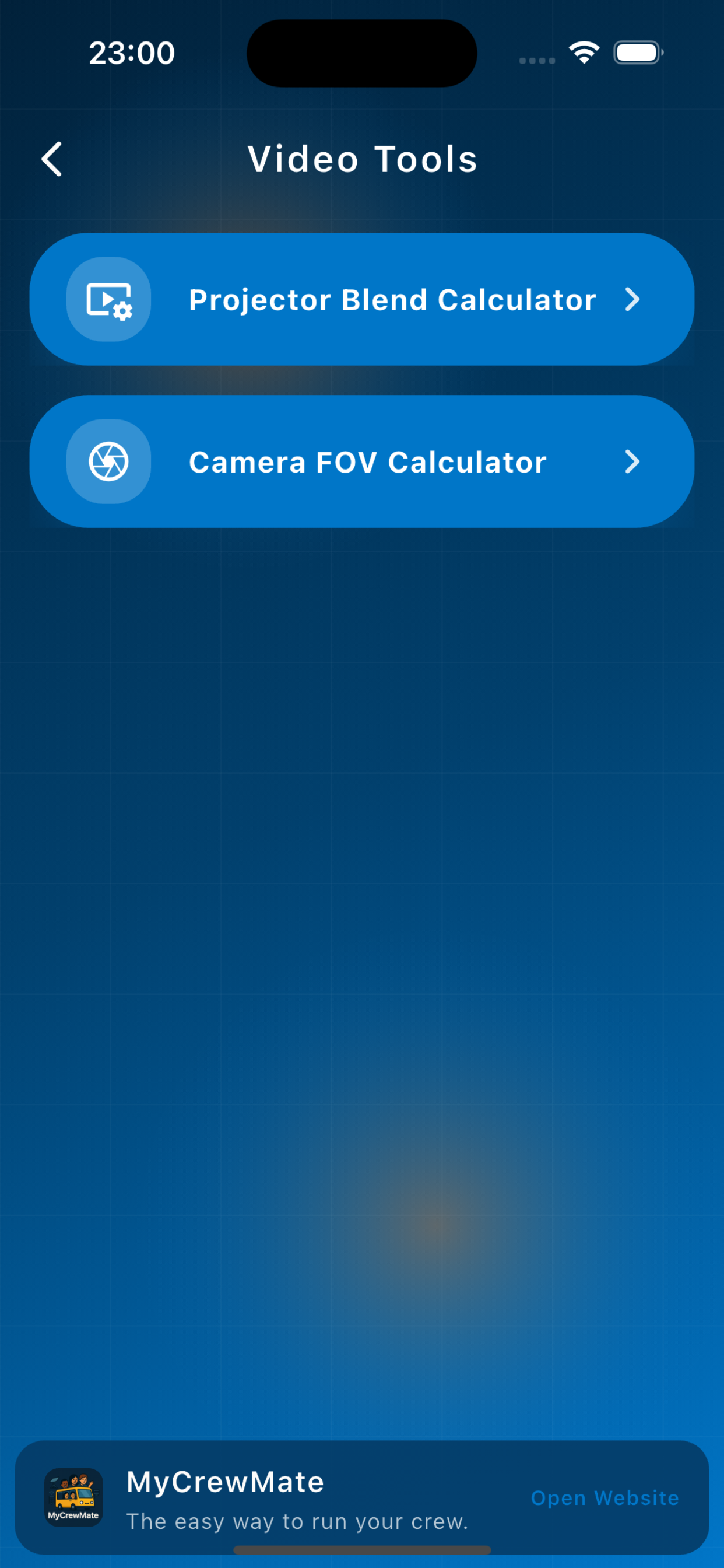This screenshot has height=1568, width=724.
Task: Tap the MyCrewMate banner text
Action: [x=225, y=1482]
